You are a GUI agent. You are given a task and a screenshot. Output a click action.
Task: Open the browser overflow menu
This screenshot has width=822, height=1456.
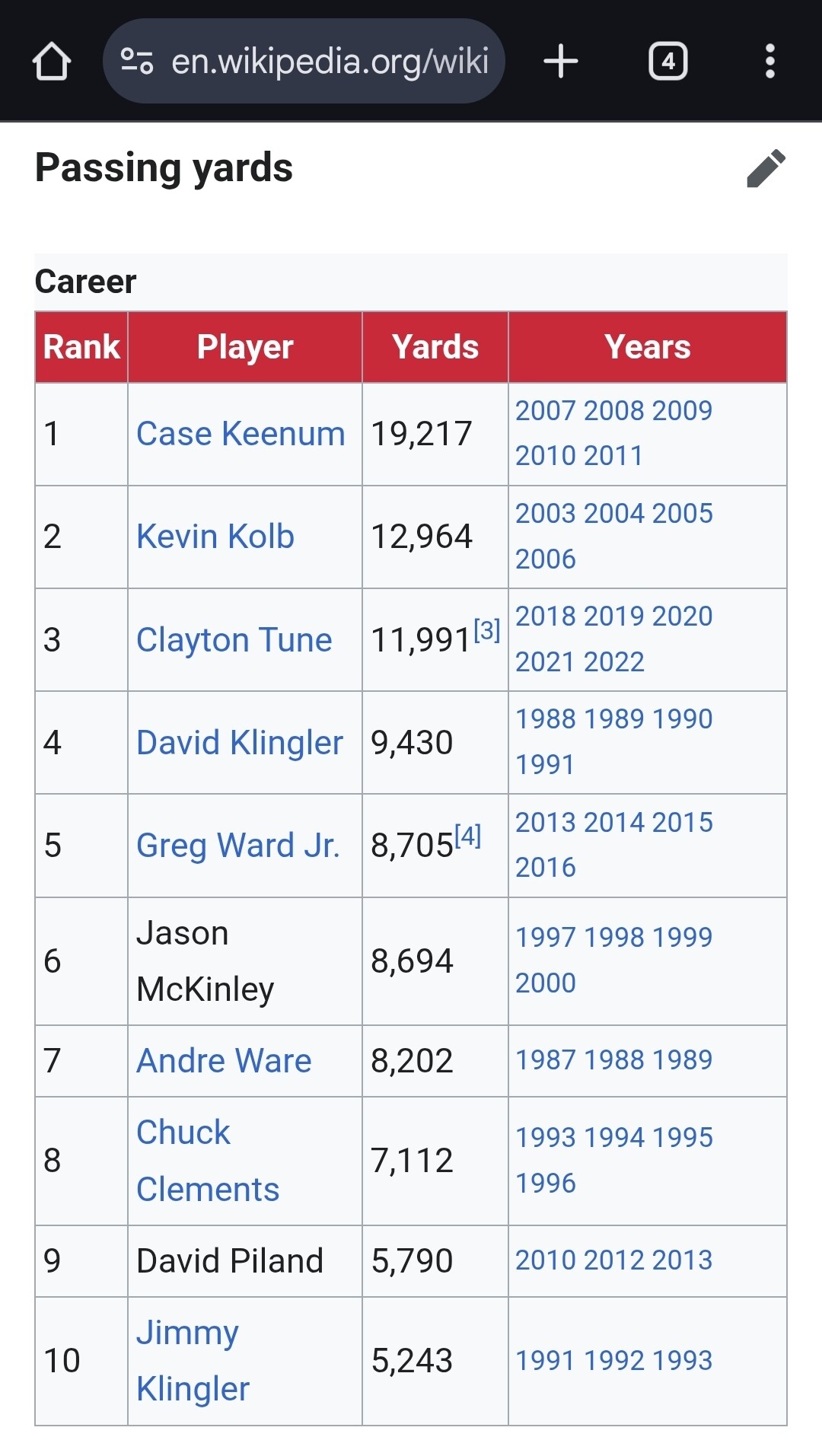pyautogui.click(x=769, y=62)
